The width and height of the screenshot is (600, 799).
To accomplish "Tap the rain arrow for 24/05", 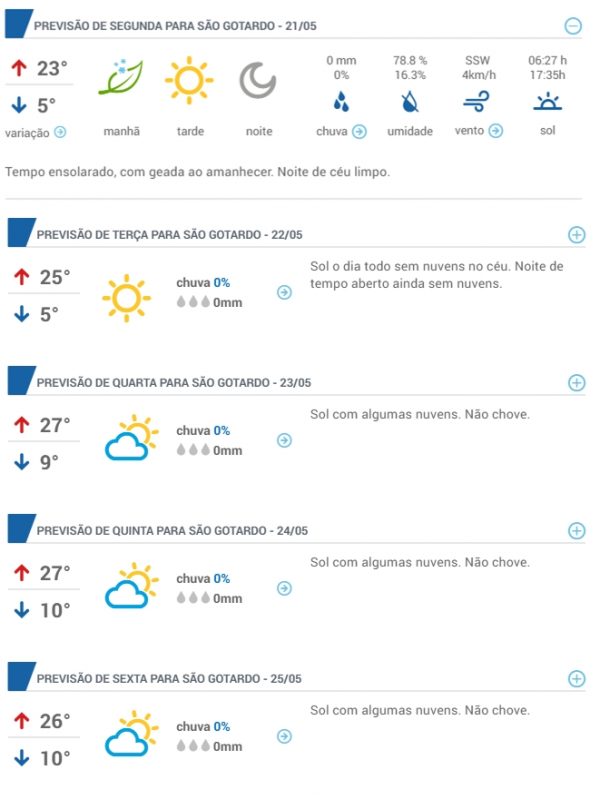I will tap(284, 589).
